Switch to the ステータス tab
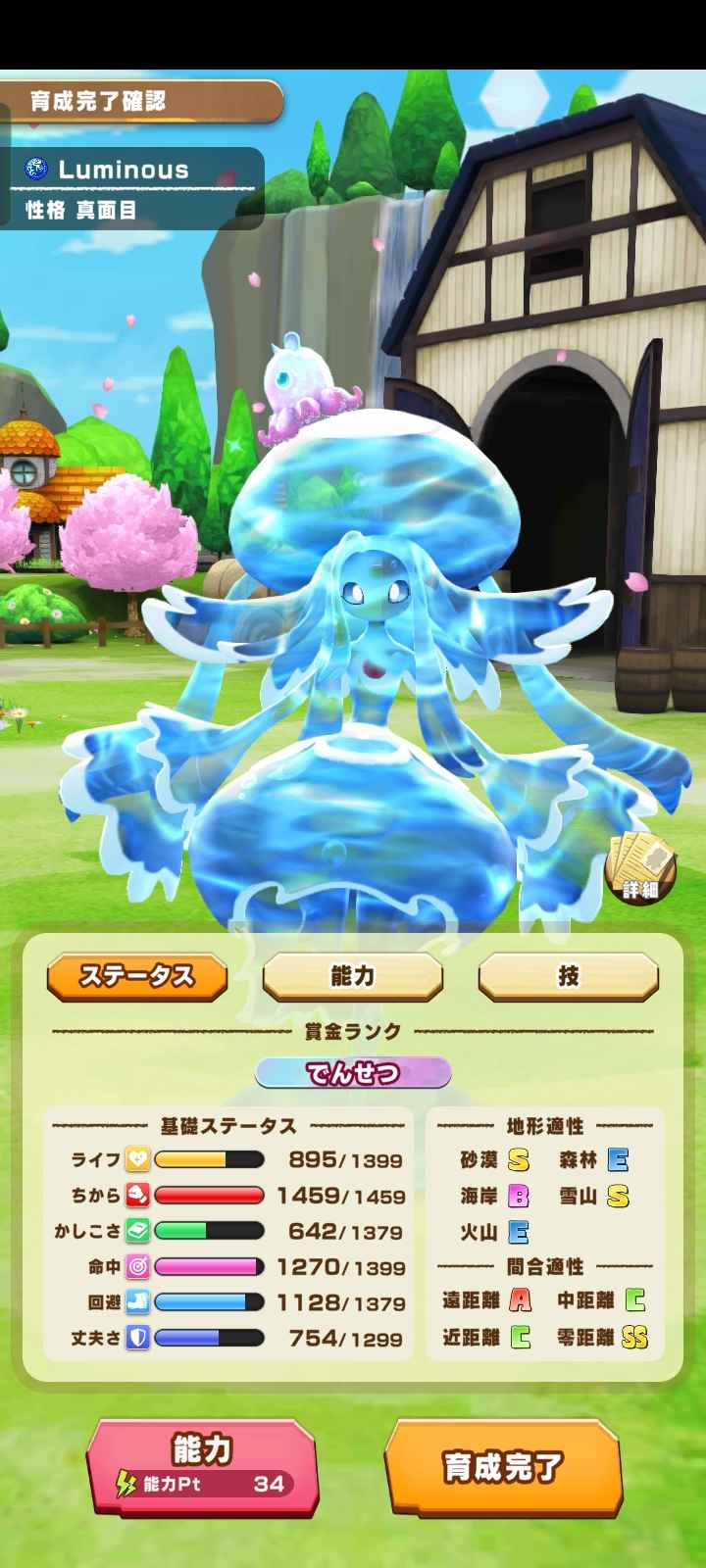Screen dimensions: 706x1568 click(137, 977)
